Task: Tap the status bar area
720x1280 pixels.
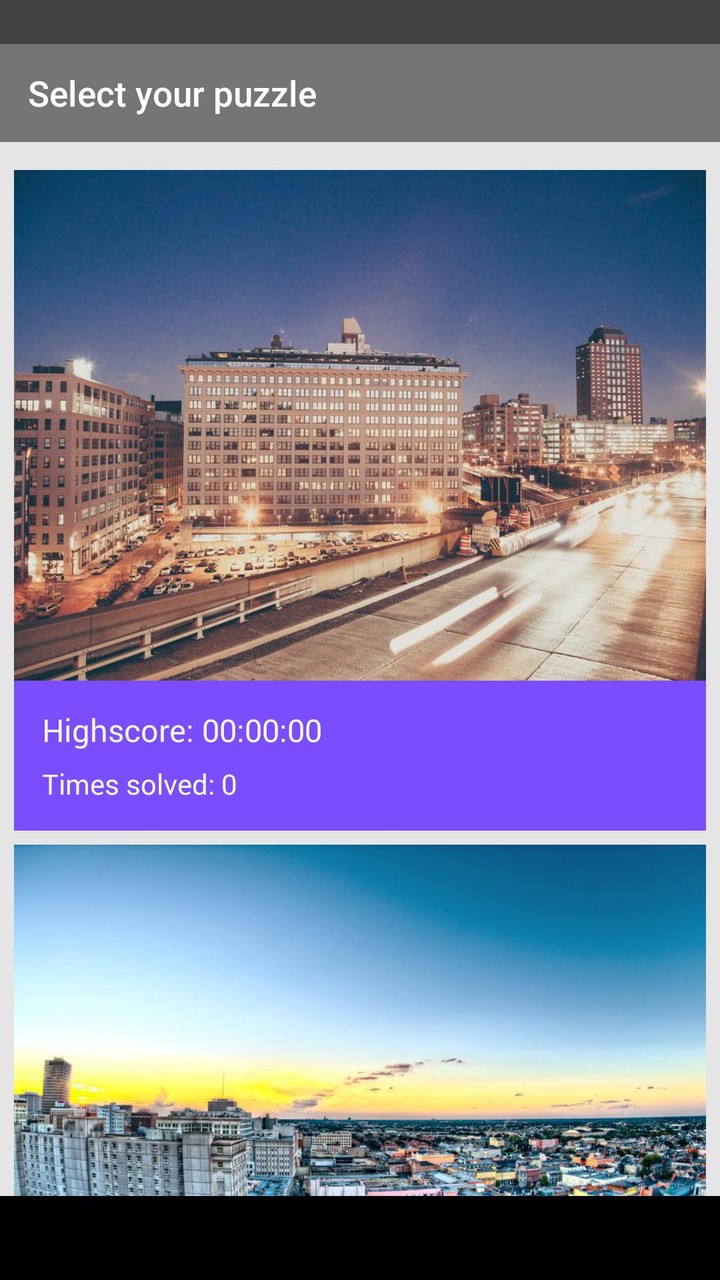Action: point(360,24)
